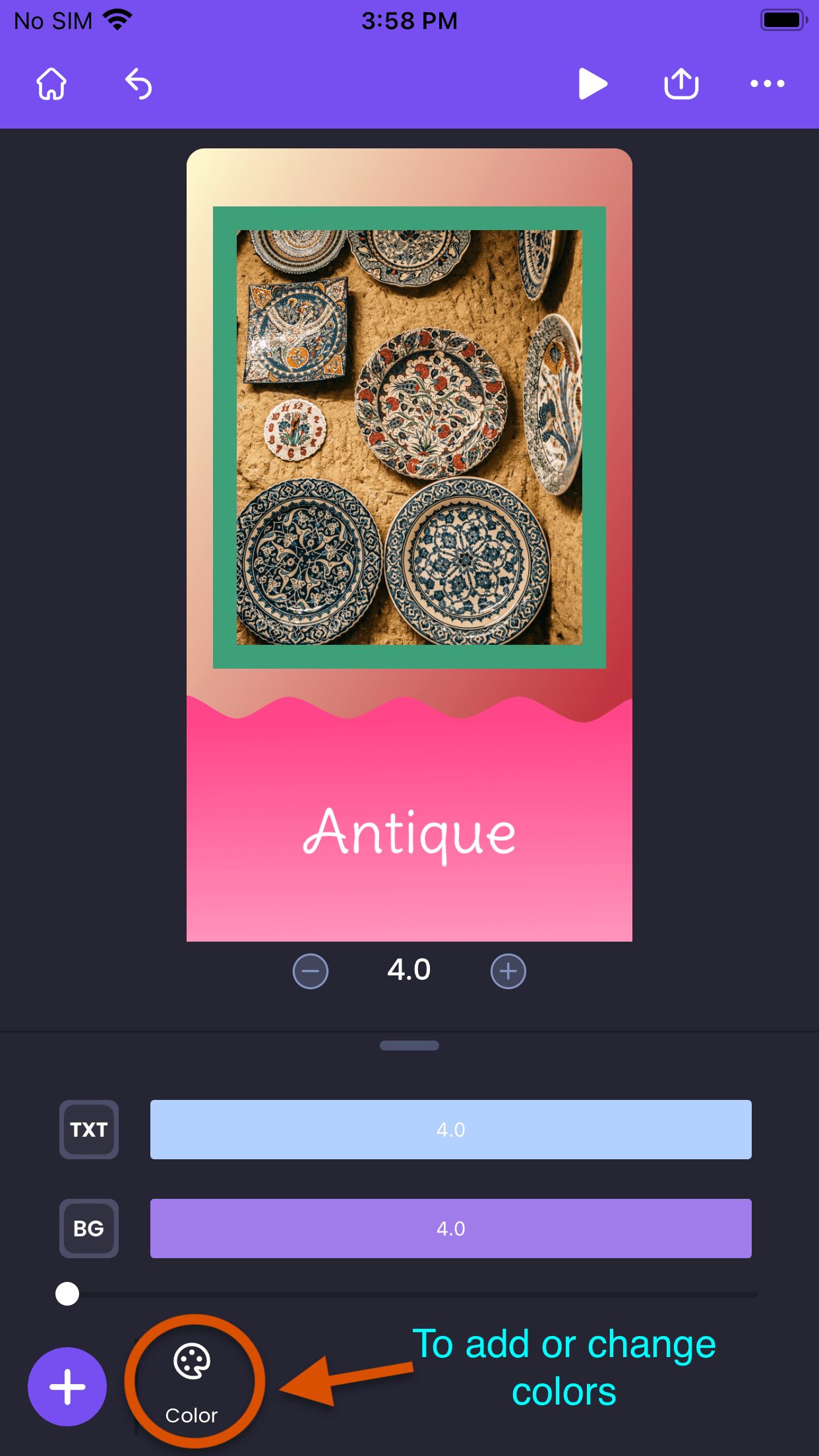Go to the Home screen
This screenshot has width=819, height=1456.
[x=52, y=83]
